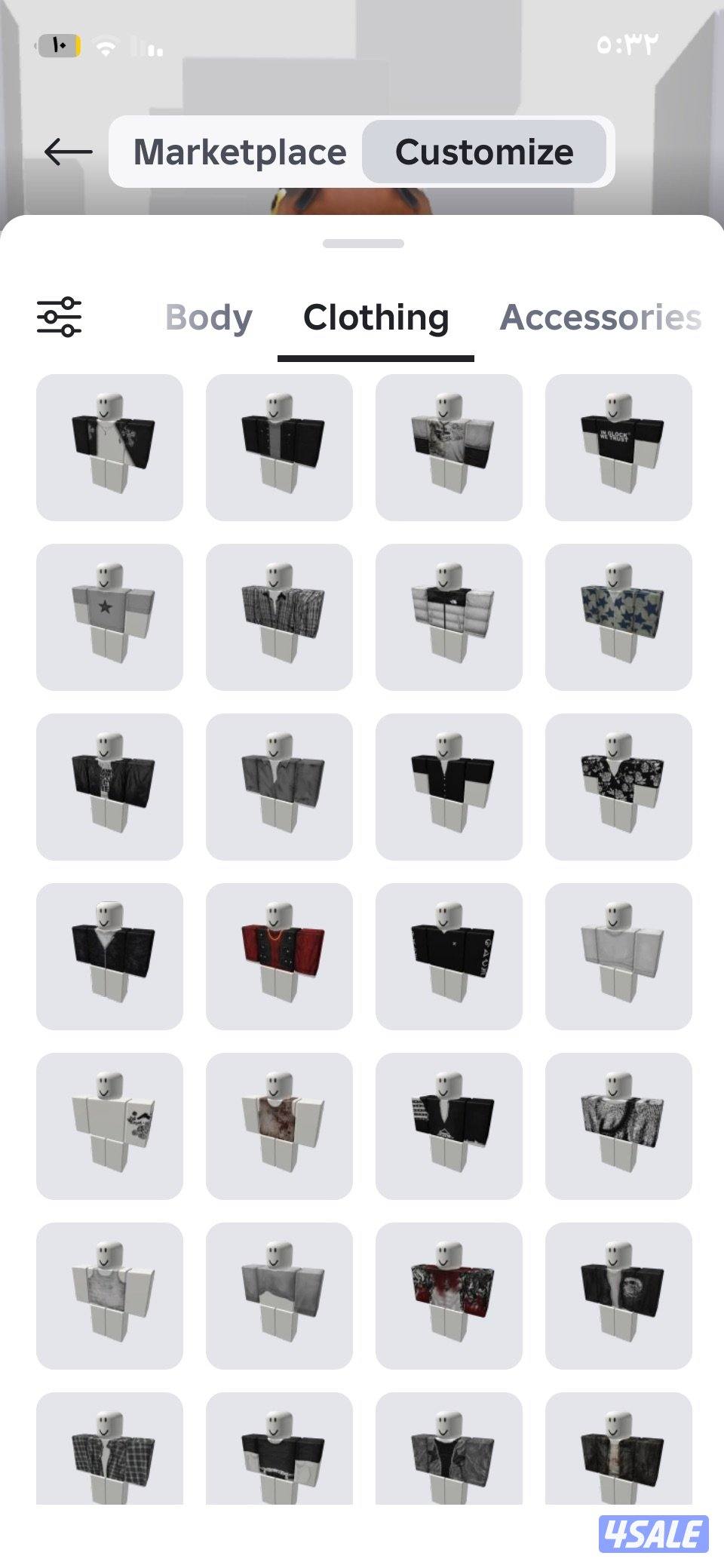Pick the white shirt with arm tattoo
Image resolution: width=724 pixels, height=1568 pixels.
pos(109,1126)
